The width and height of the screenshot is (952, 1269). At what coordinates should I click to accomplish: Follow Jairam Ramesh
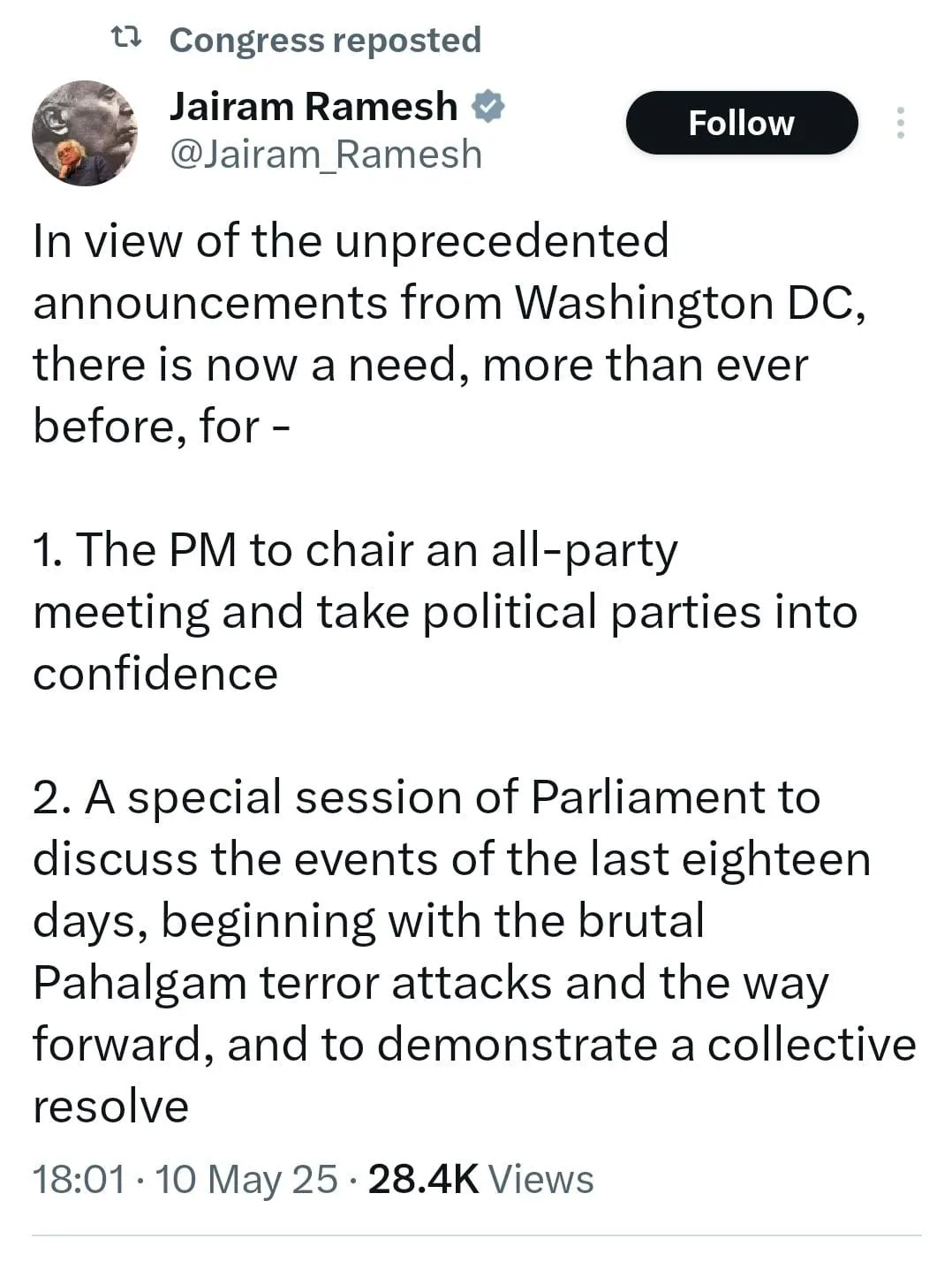click(741, 123)
